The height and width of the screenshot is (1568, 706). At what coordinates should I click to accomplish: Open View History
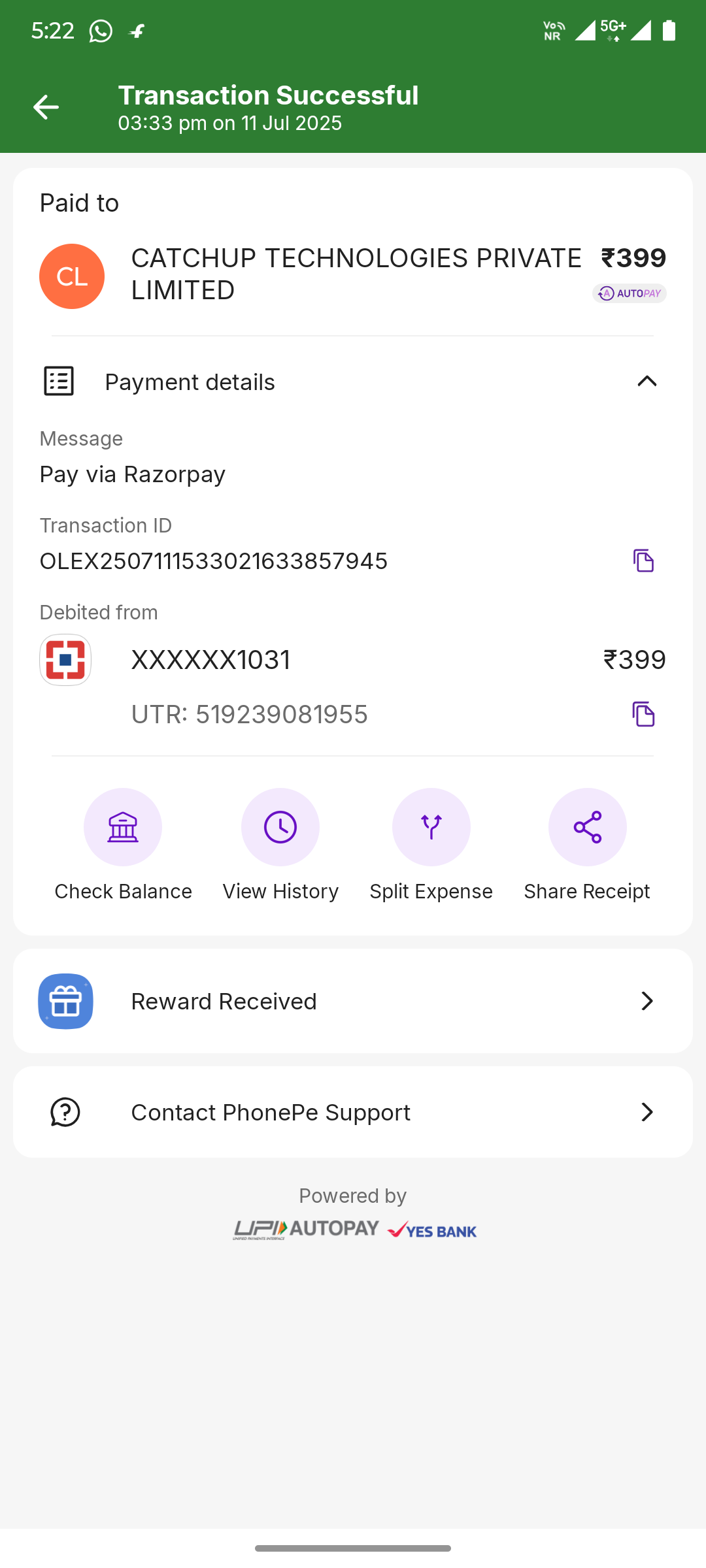(x=280, y=828)
